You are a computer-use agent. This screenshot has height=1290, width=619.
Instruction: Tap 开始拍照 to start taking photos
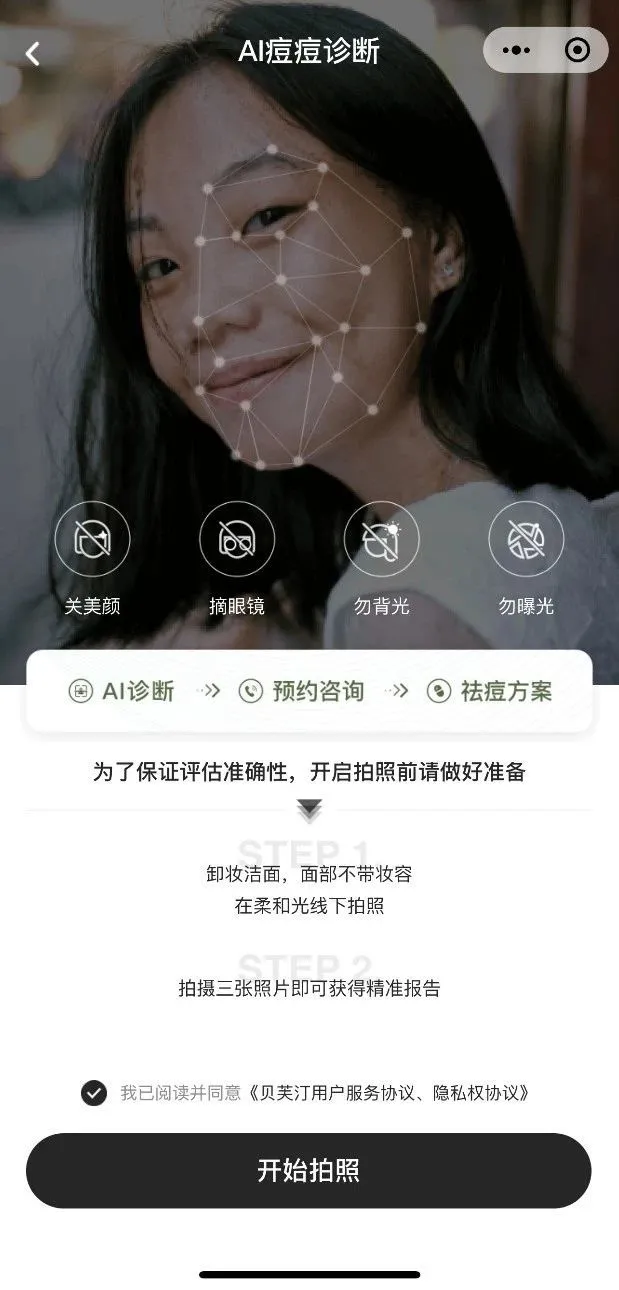(x=308, y=1171)
